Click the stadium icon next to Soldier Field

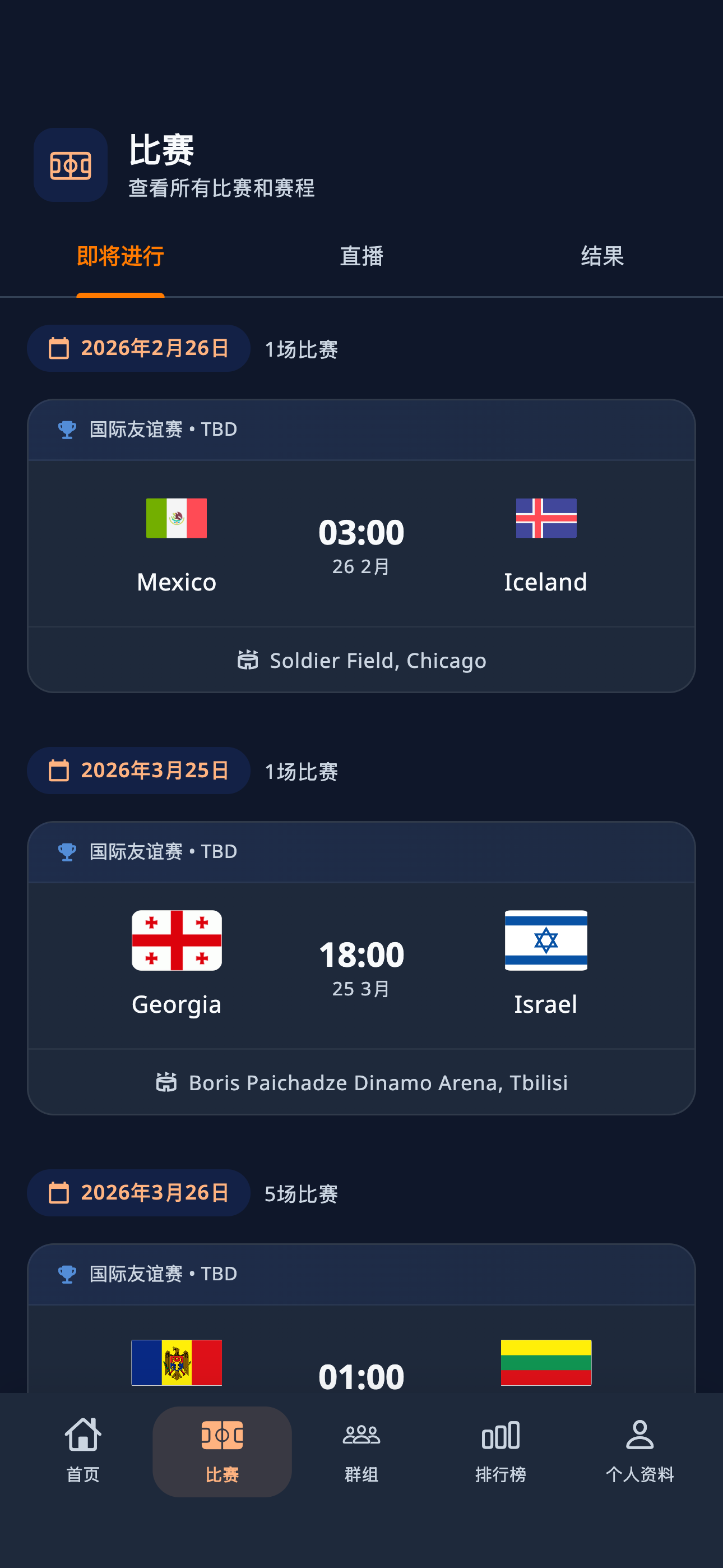coord(248,660)
